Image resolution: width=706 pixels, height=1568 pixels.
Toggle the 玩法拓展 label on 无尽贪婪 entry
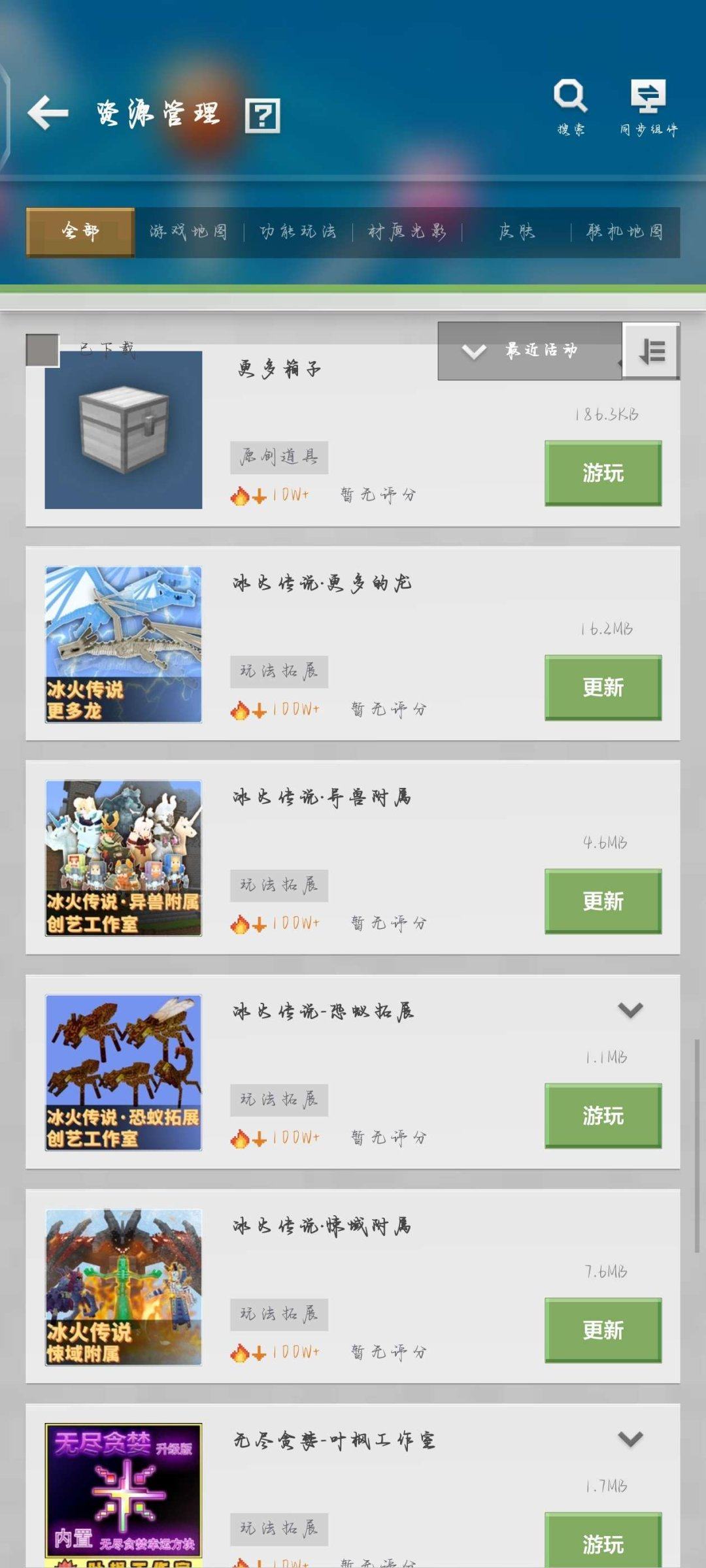pos(278,1527)
